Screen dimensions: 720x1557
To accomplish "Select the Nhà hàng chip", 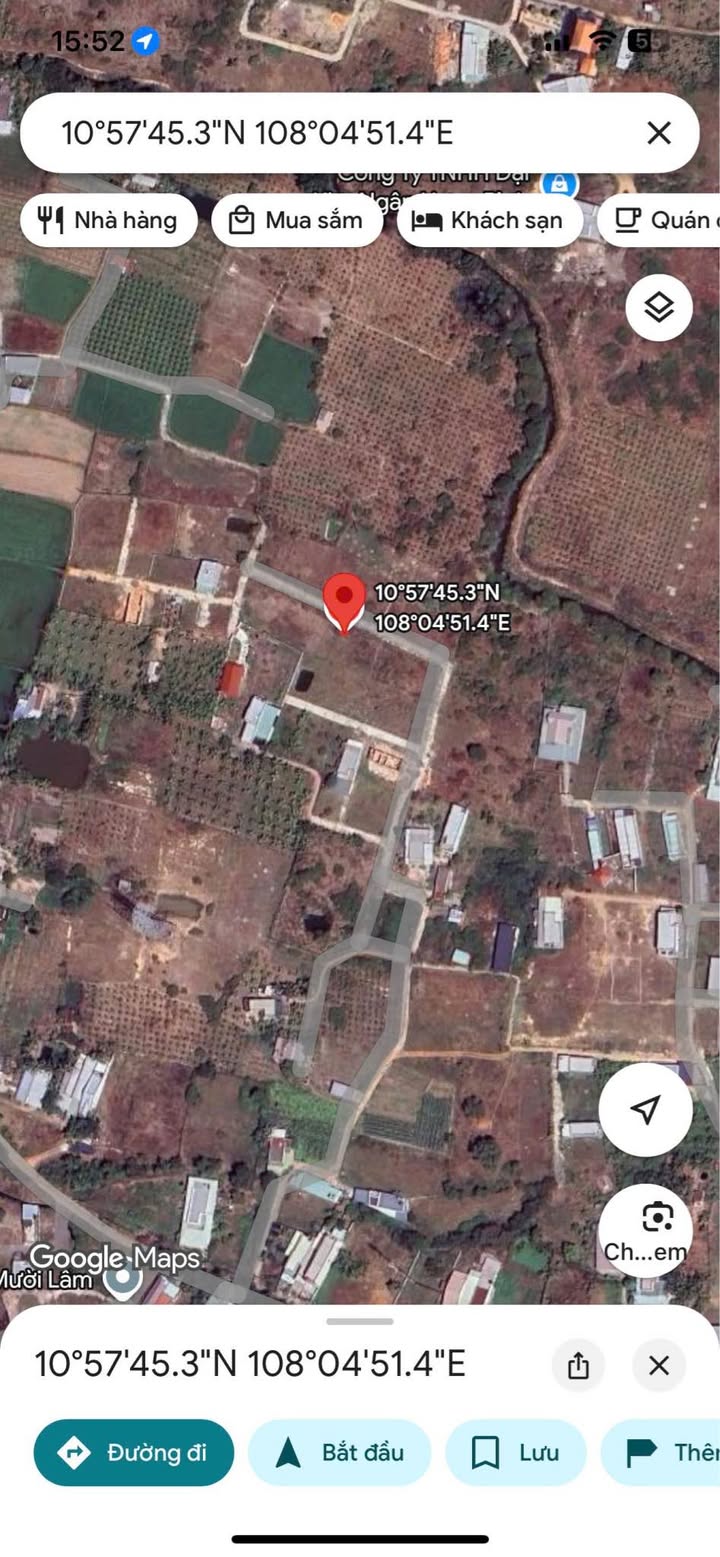I will pyautogui.click(x=108, y=220).
